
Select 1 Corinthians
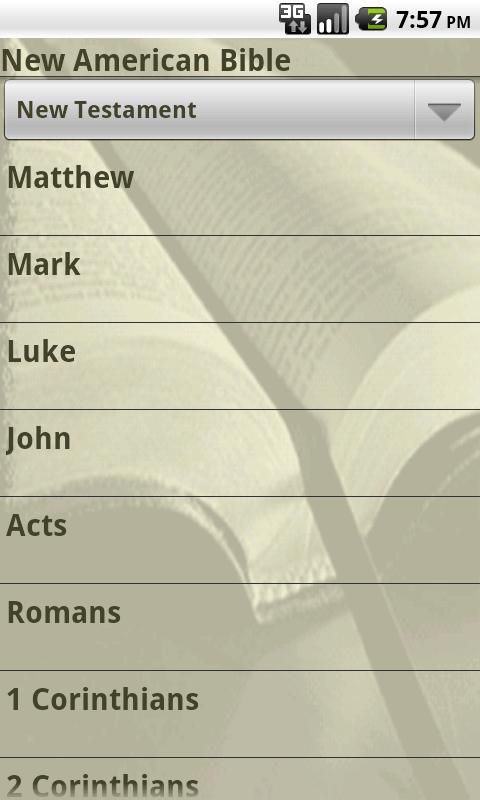tap(240, 714)
